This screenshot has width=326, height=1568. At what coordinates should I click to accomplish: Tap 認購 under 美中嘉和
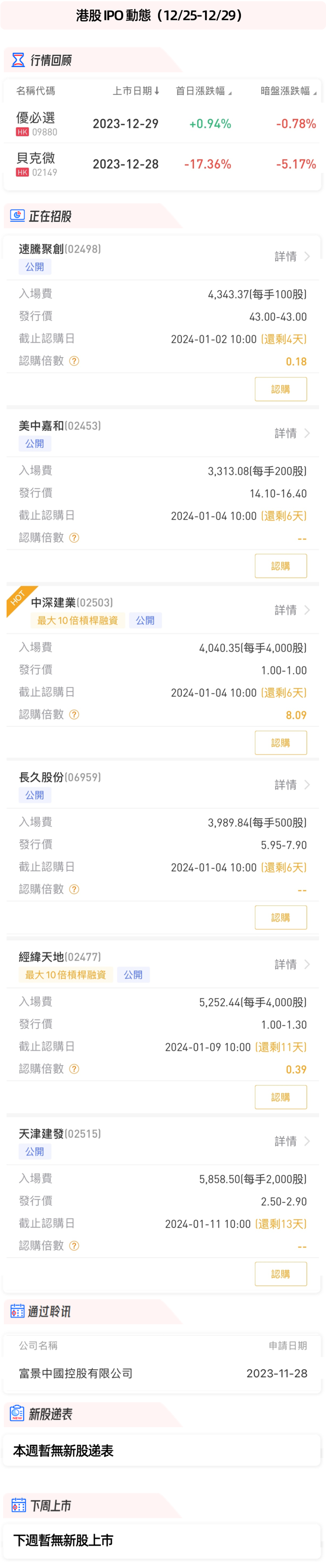point(280,566)
